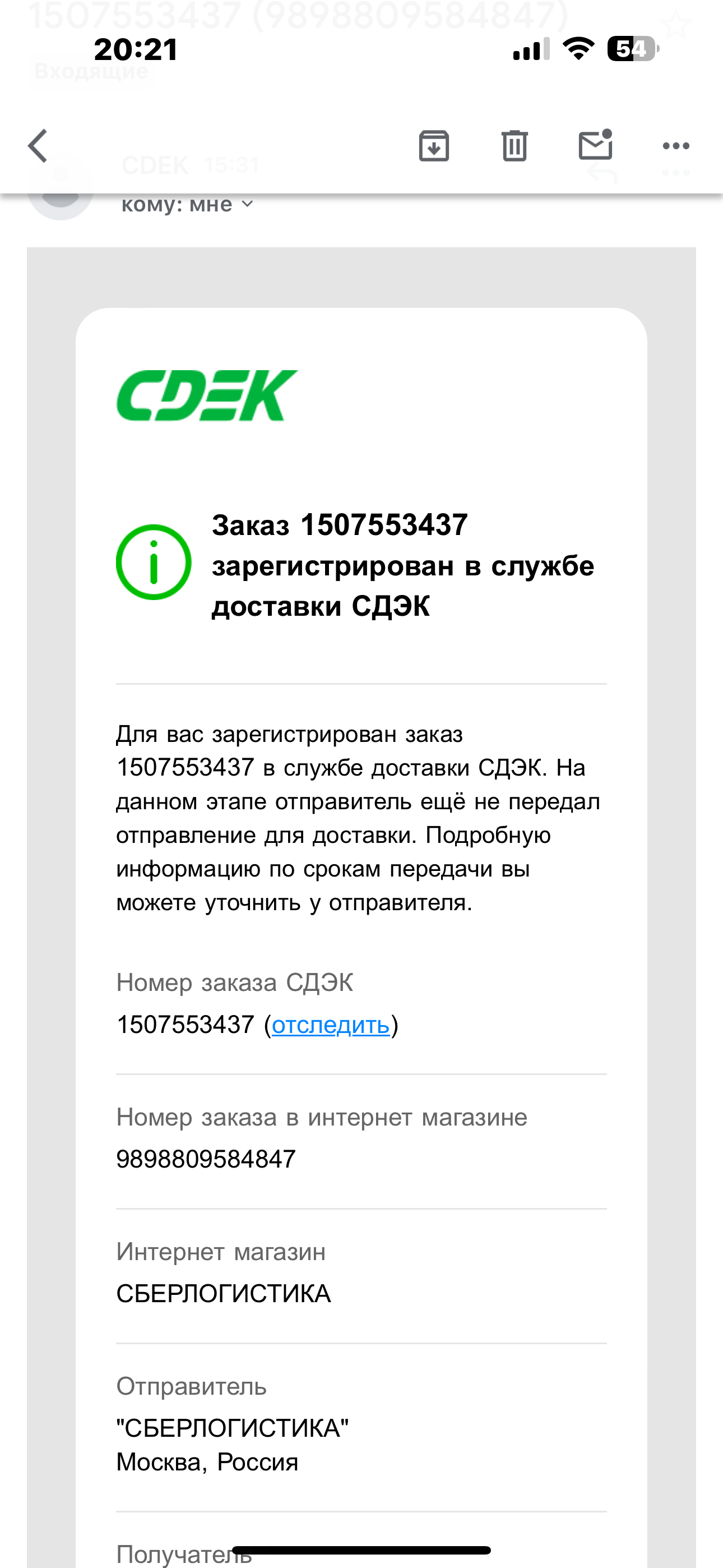Go back to the inbox
The image size is (723, 1568).
click(38, 146)
